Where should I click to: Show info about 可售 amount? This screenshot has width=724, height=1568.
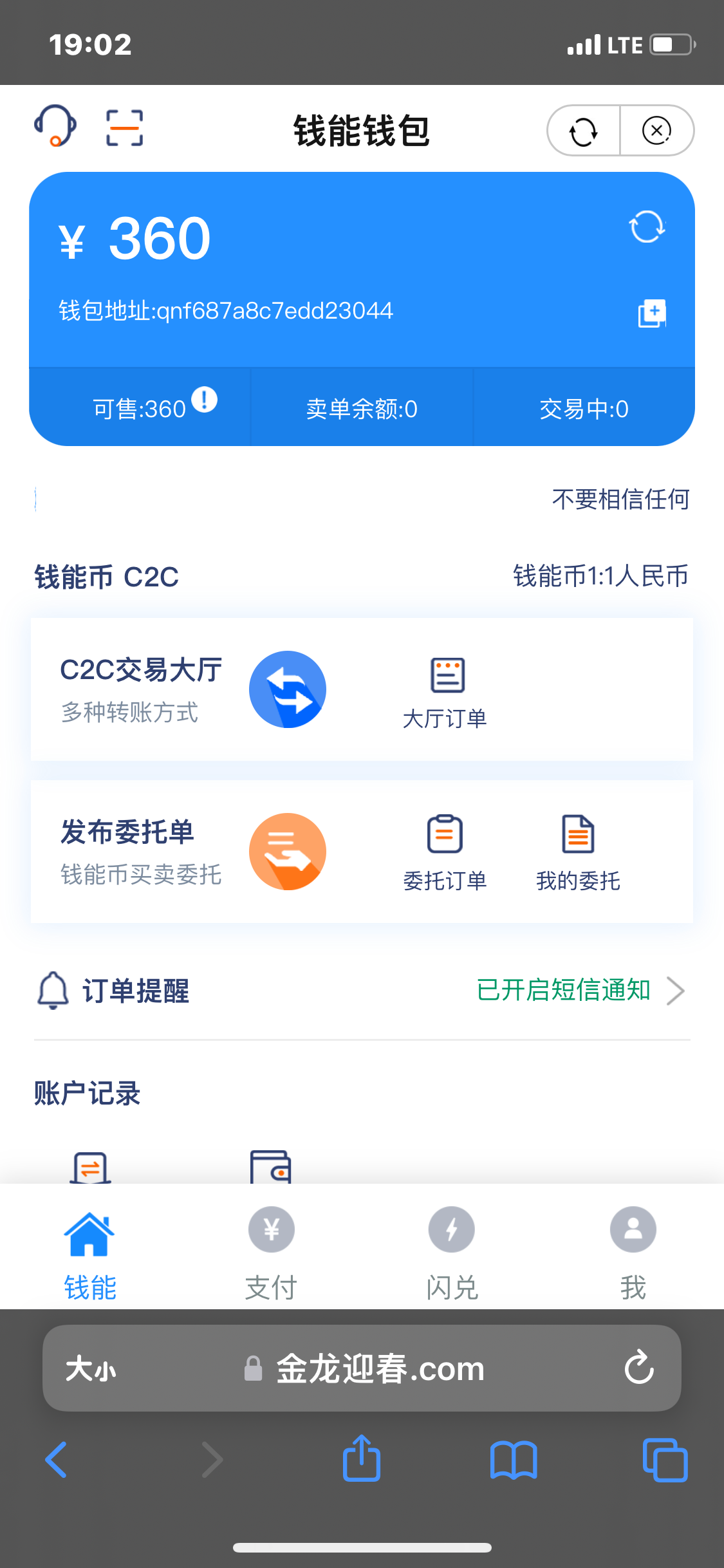205,399
